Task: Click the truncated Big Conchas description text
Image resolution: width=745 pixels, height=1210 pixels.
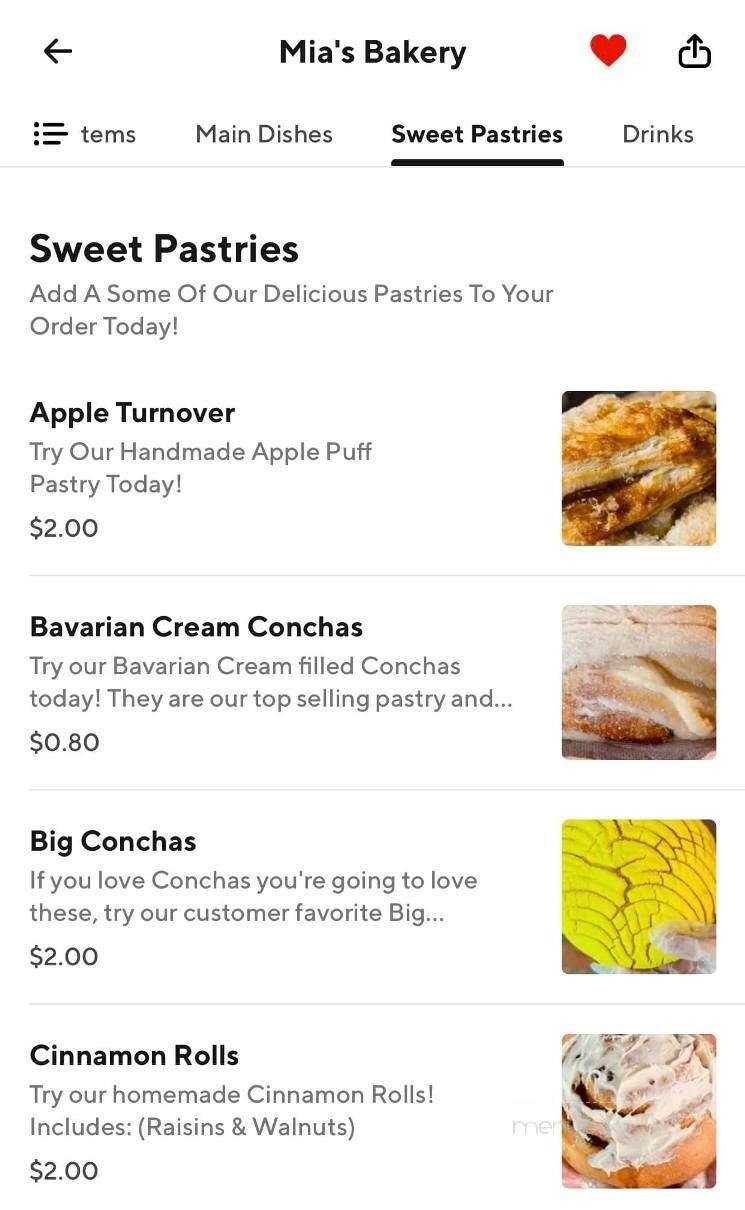Action: point(254,896)
